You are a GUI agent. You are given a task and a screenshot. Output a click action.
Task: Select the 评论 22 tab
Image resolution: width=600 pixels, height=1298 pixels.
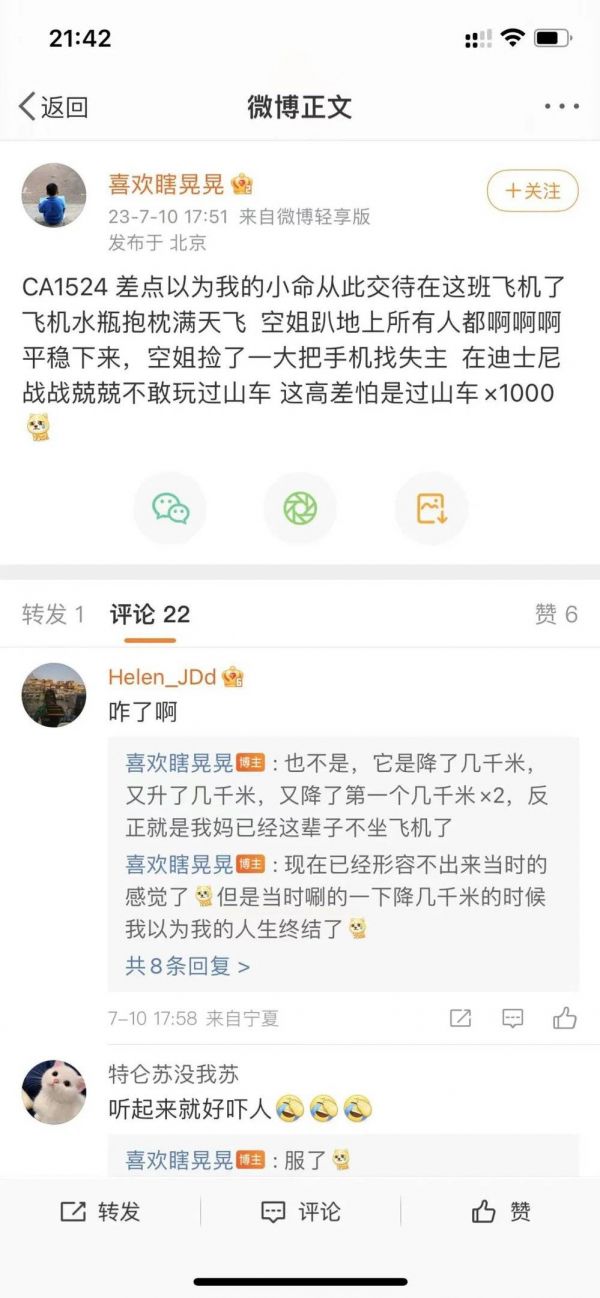[150, 614]
